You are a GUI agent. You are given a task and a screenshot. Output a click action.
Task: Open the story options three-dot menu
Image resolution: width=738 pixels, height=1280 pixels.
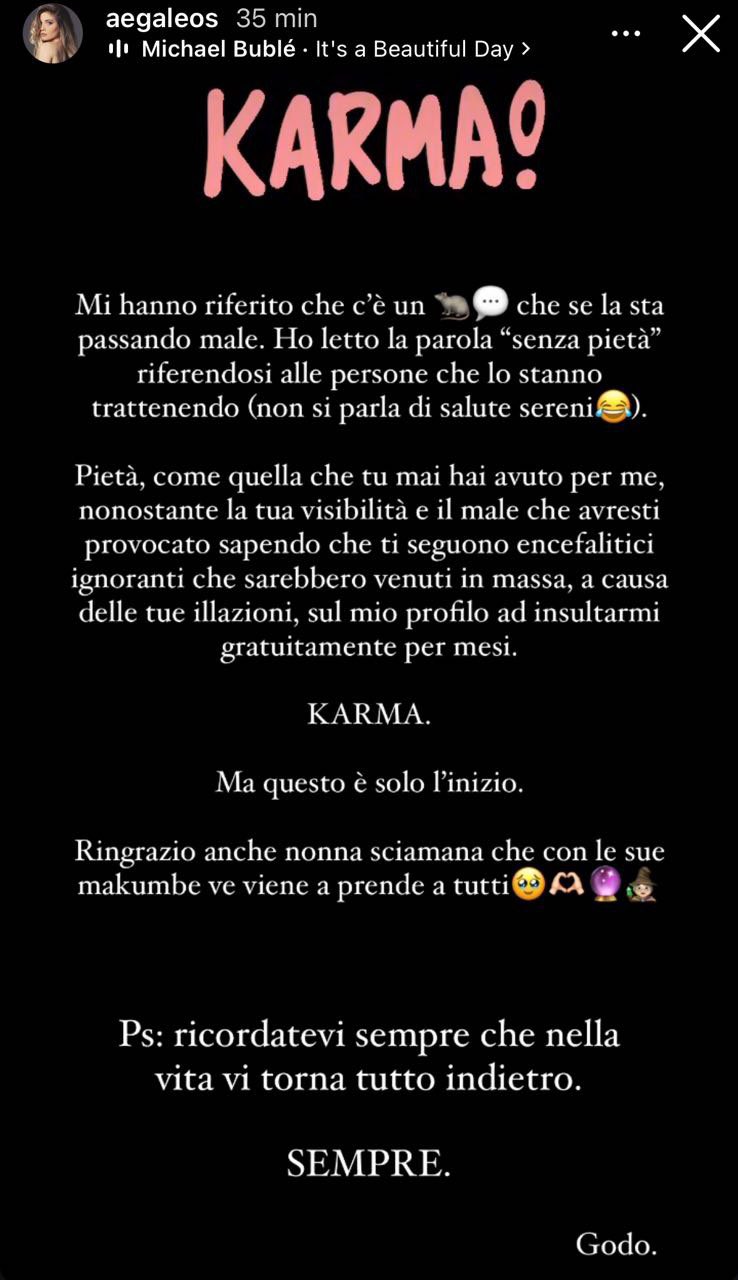pos(626,34)
